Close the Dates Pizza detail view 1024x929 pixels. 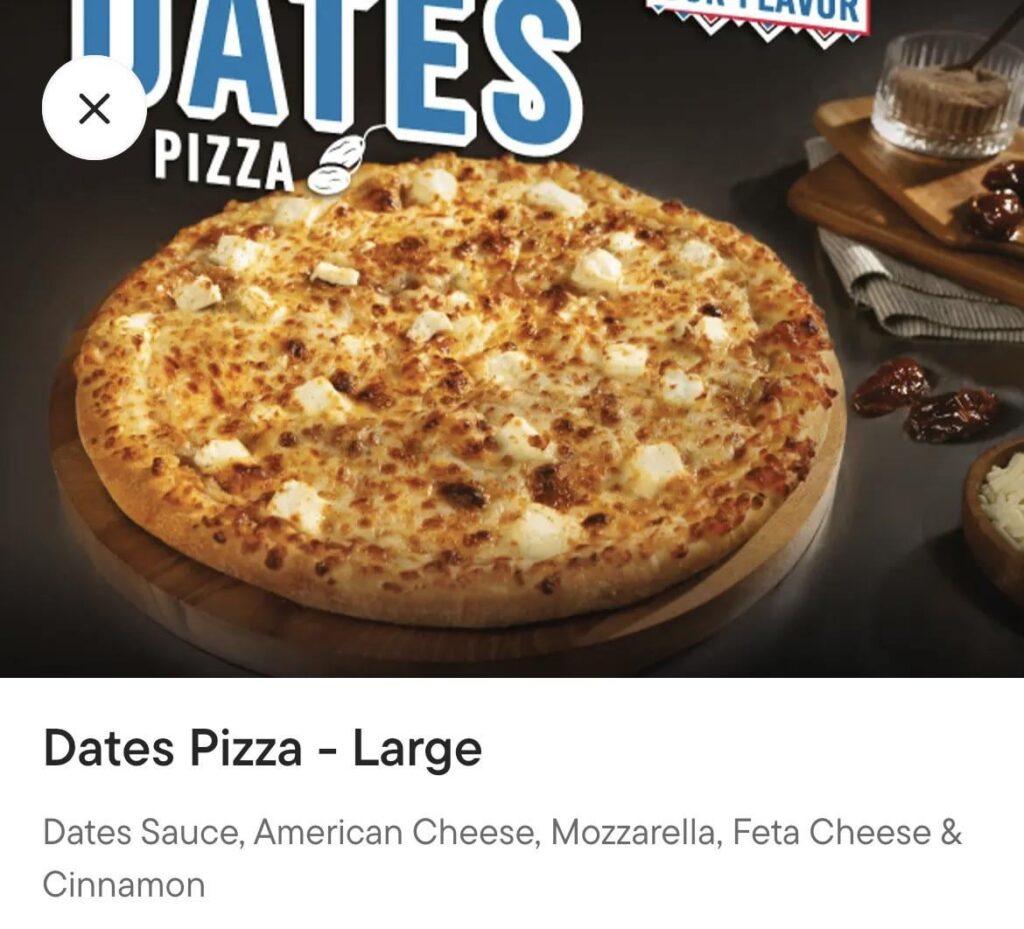pyautogui.click(x=94, y=108)
